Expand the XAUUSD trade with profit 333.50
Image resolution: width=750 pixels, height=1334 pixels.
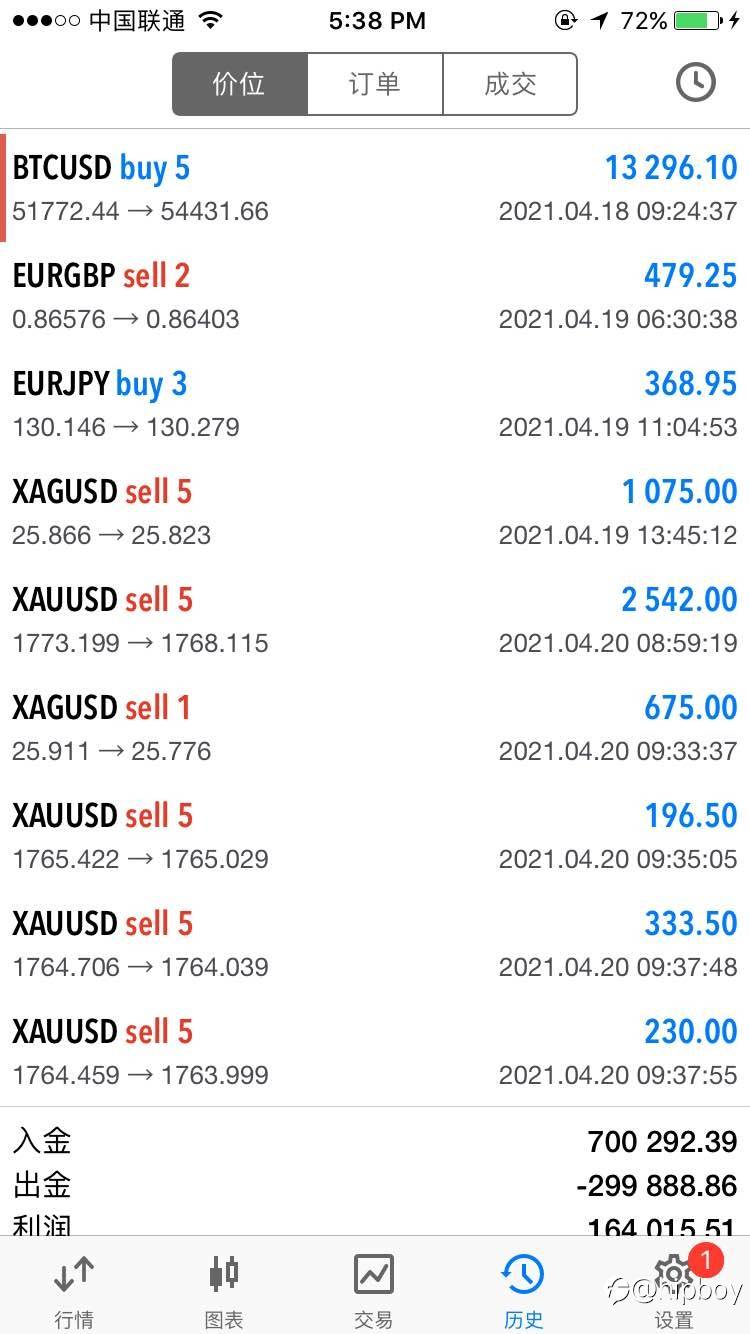click(375, 944)
